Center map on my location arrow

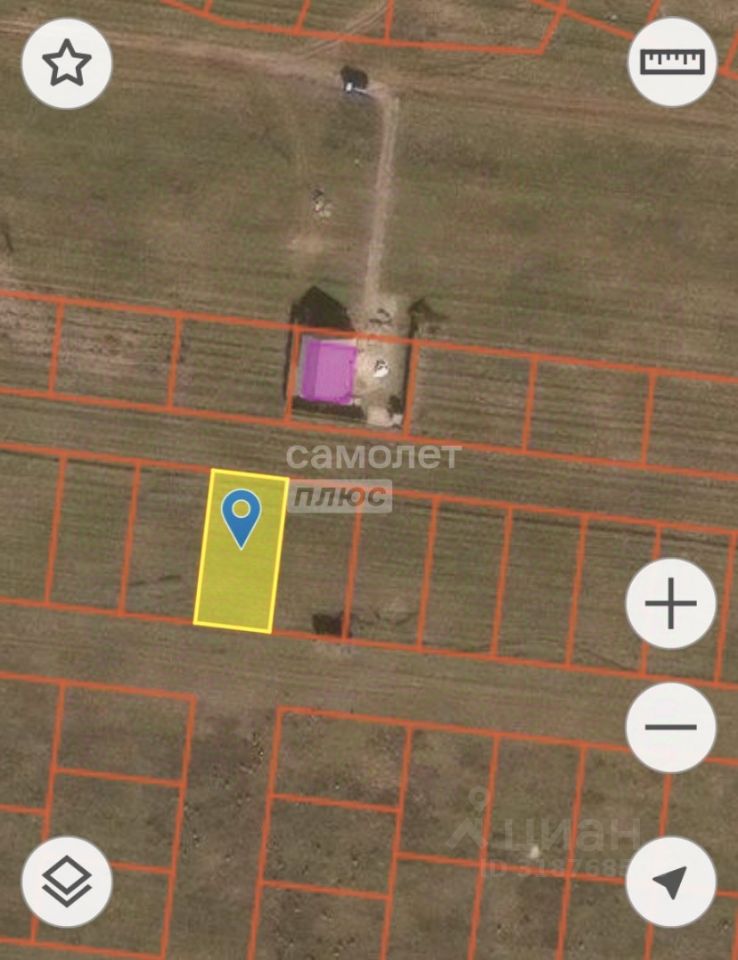tap(671, 881)
